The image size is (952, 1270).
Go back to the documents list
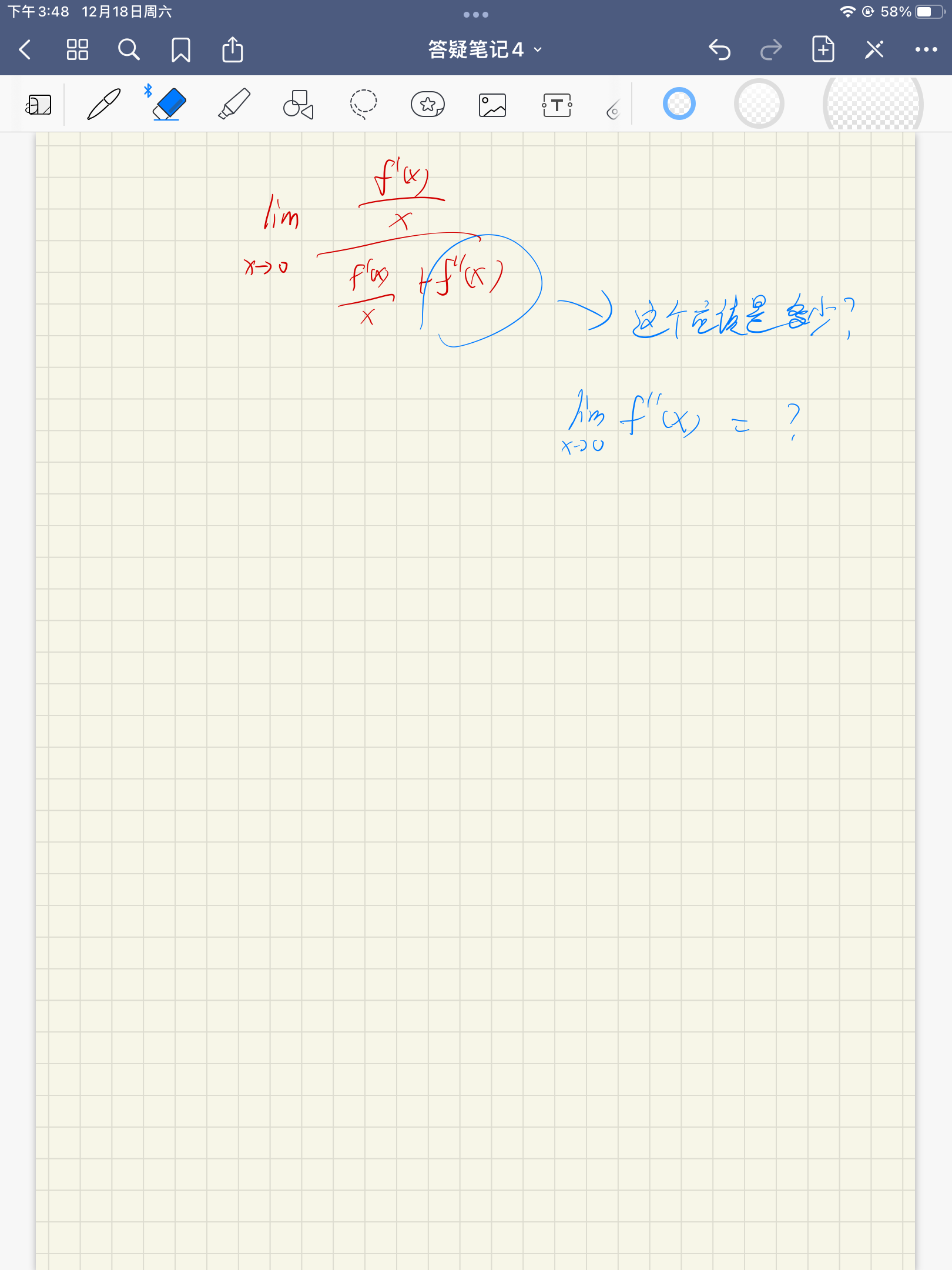point(25,50)
